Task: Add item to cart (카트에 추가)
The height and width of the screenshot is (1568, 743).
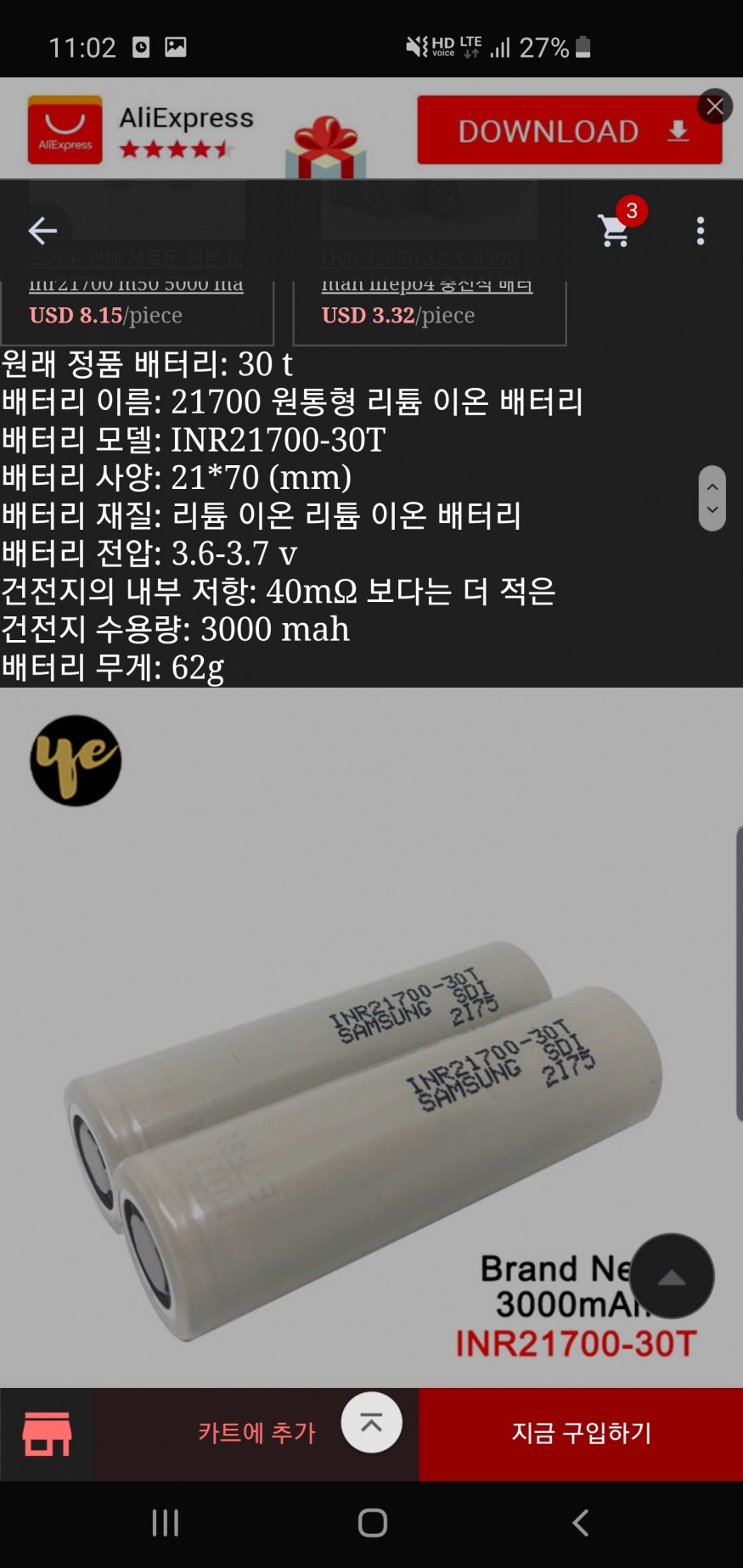Action: click(x=256, y=1433)
